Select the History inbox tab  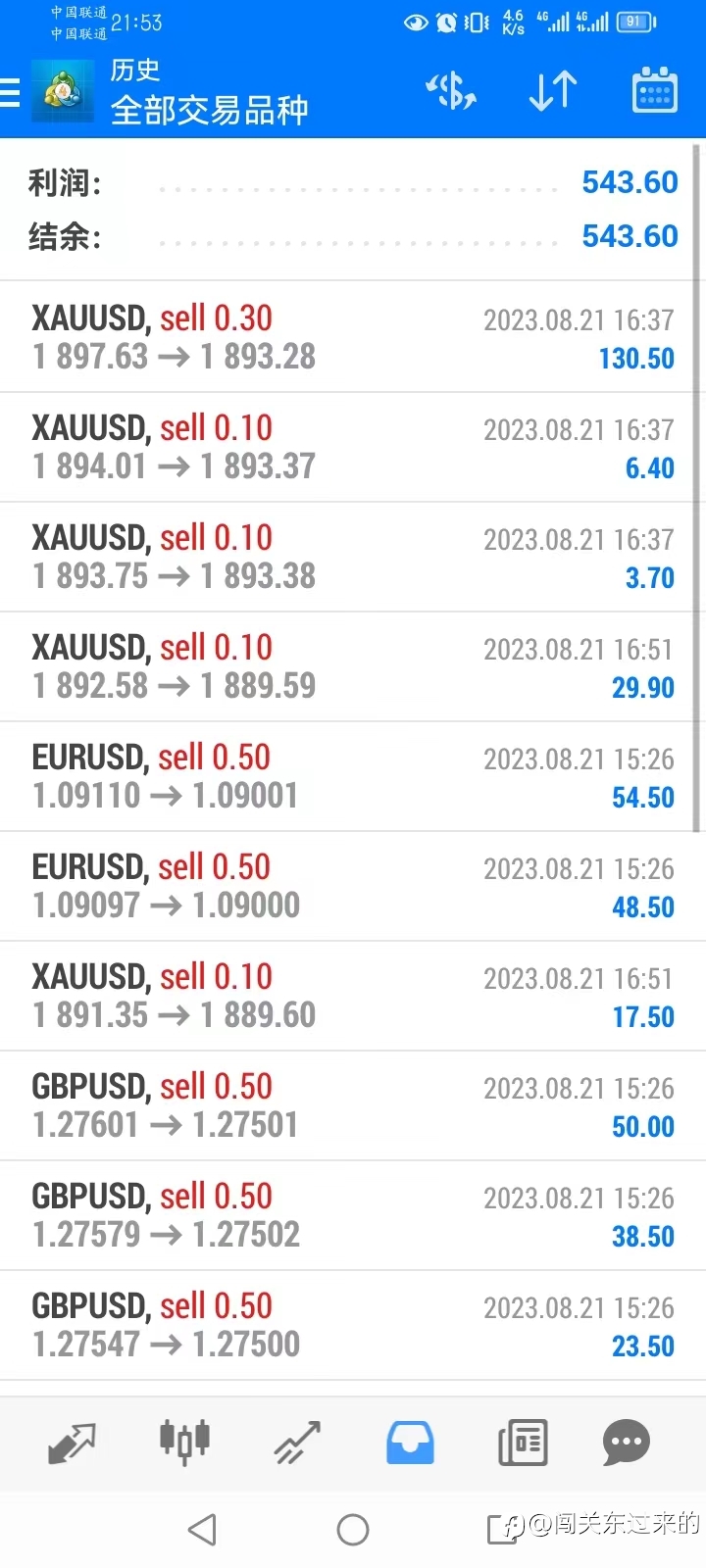click(410, 1443)
